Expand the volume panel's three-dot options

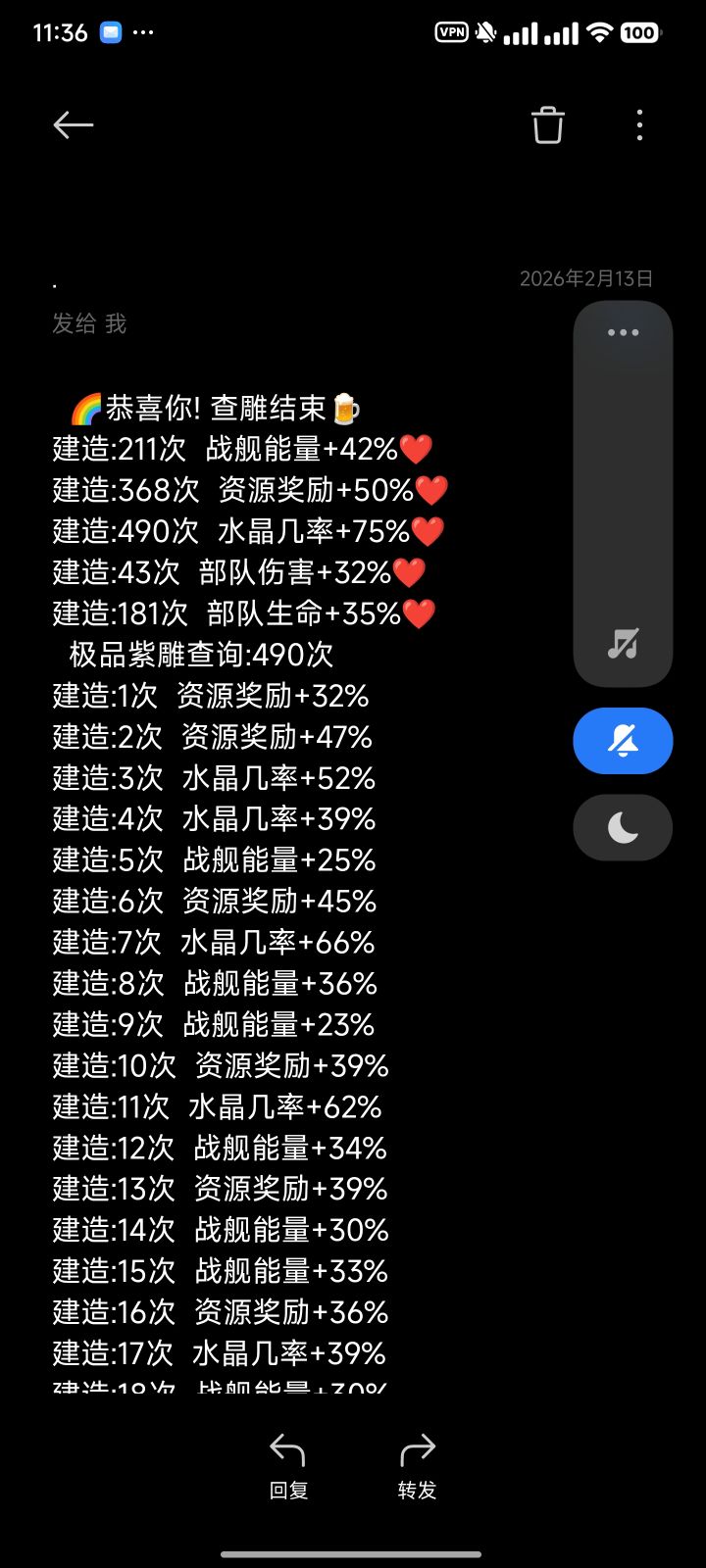click(623, 332)
